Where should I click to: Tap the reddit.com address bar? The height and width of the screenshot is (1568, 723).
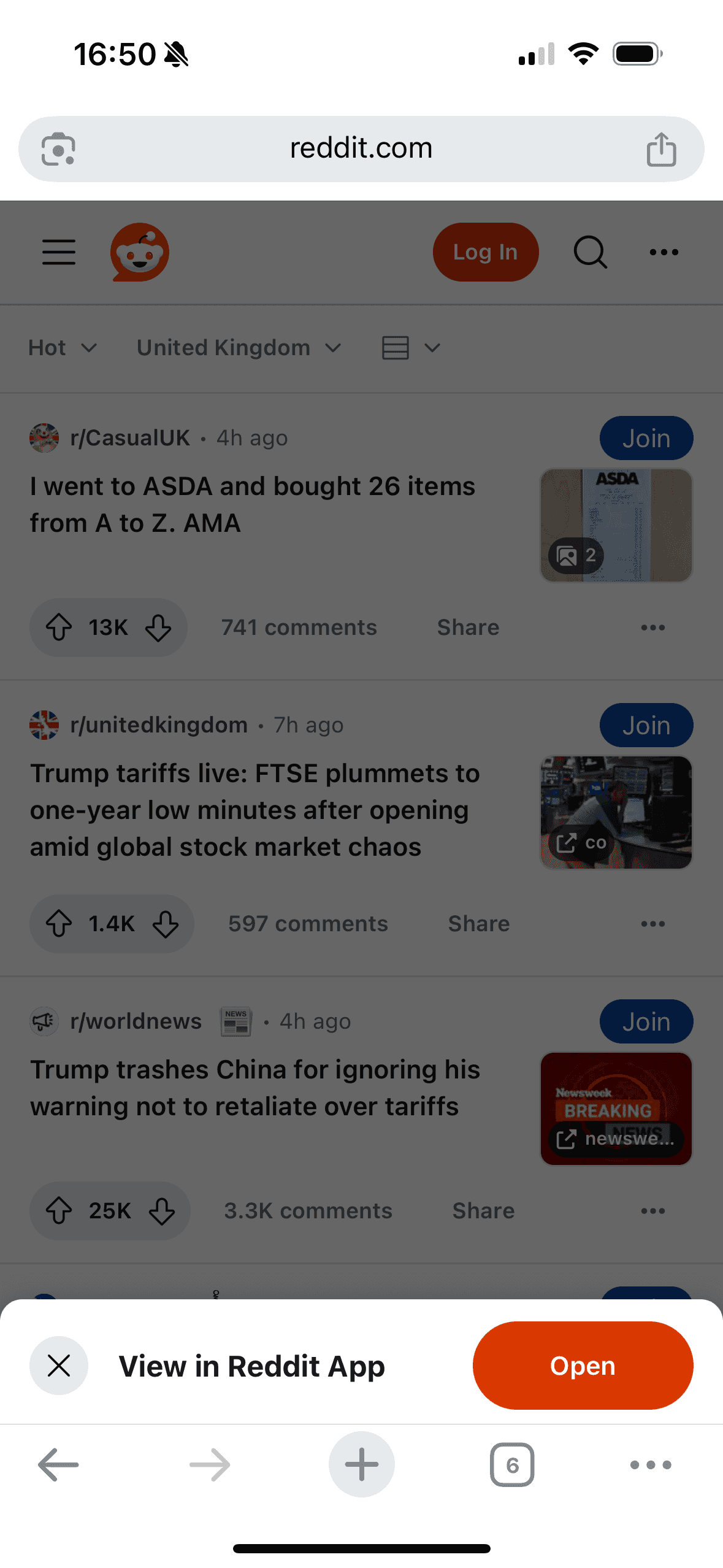pos(361,148)
